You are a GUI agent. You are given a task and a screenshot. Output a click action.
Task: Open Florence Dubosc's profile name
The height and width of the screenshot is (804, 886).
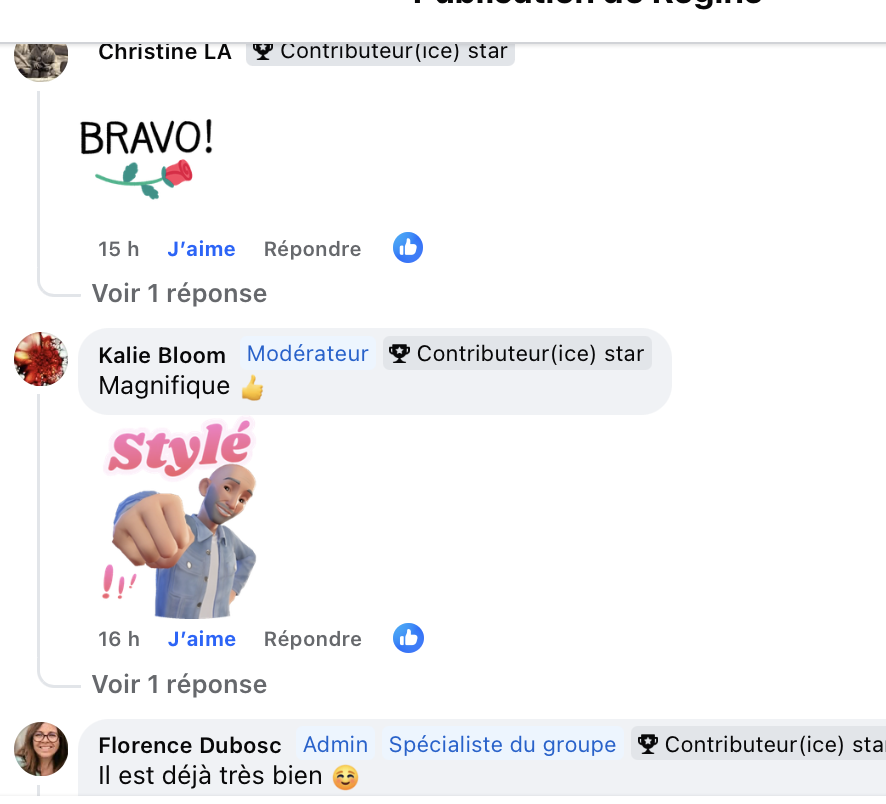pyautogui.click(x=190, y=745)
